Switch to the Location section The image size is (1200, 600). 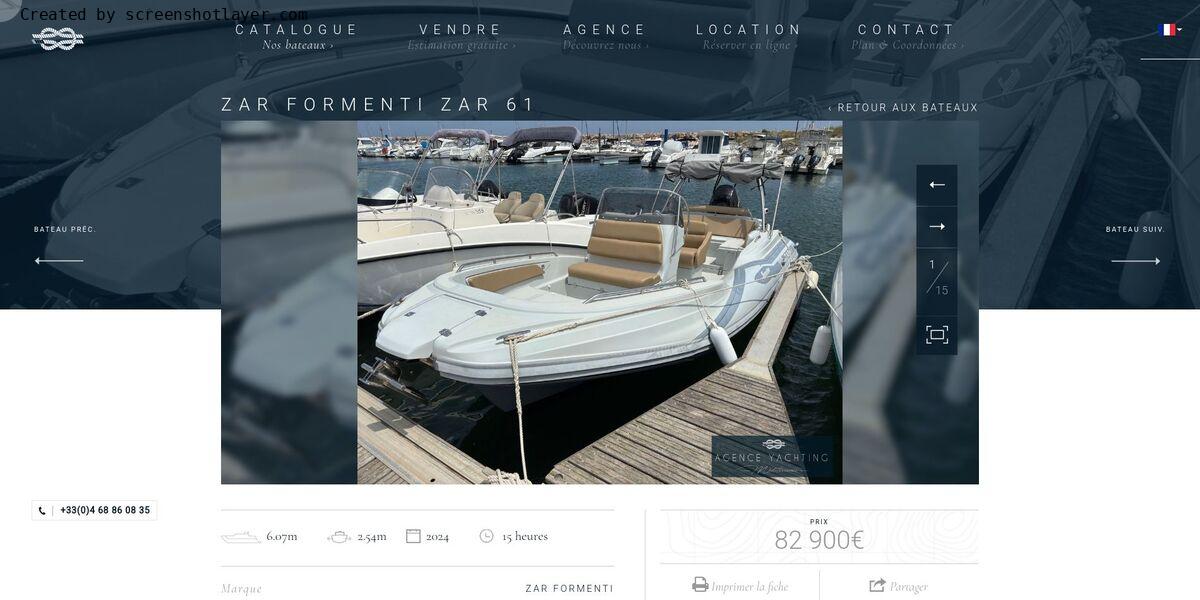749,31
